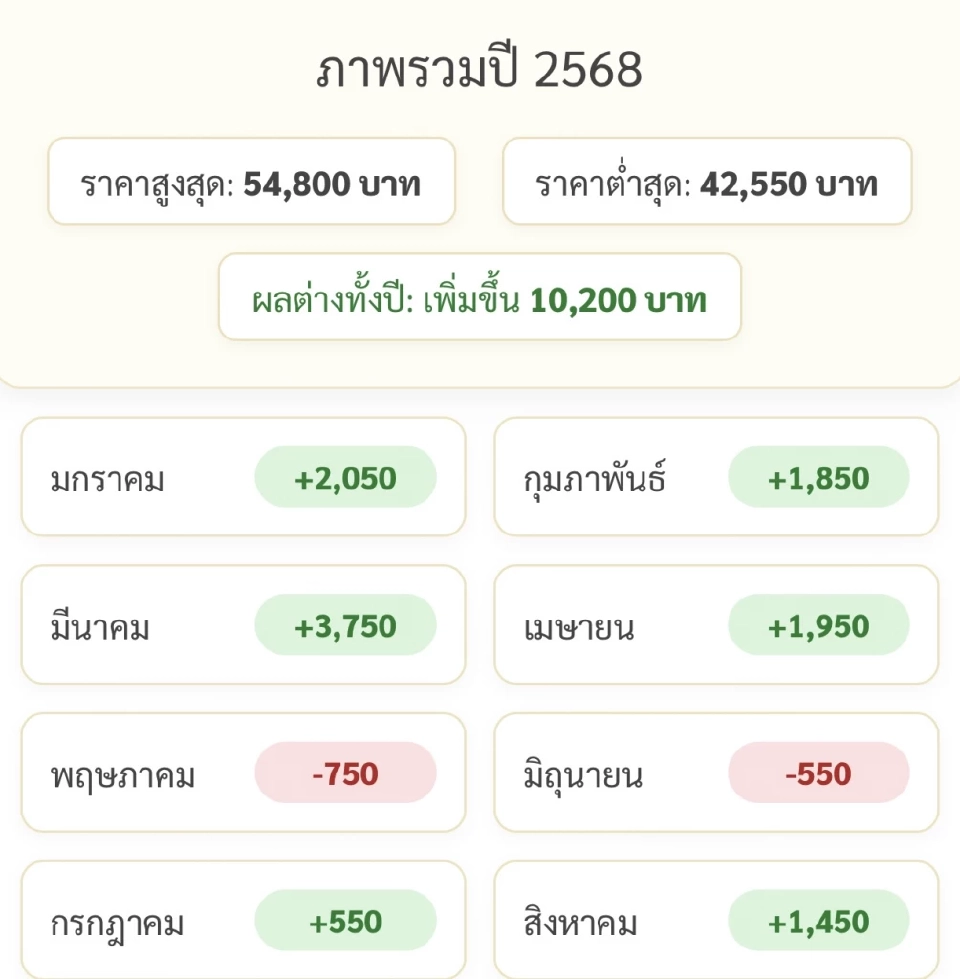
Task: Click the ภาพรวมปี 2568 heading
Action: click(480, 70)
